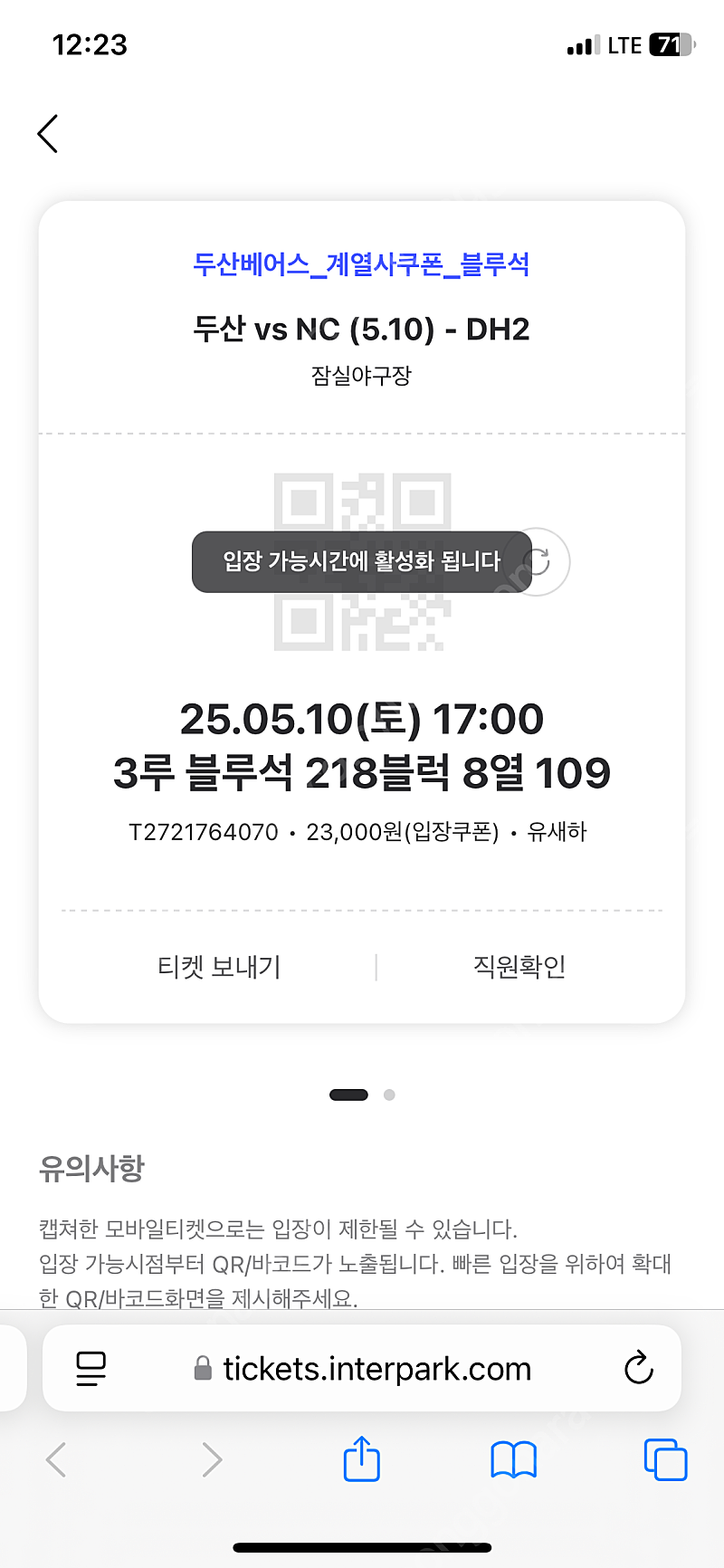Reload the page from the address bar
This screenshot has width=724, height=1568.
[638, 1367]
